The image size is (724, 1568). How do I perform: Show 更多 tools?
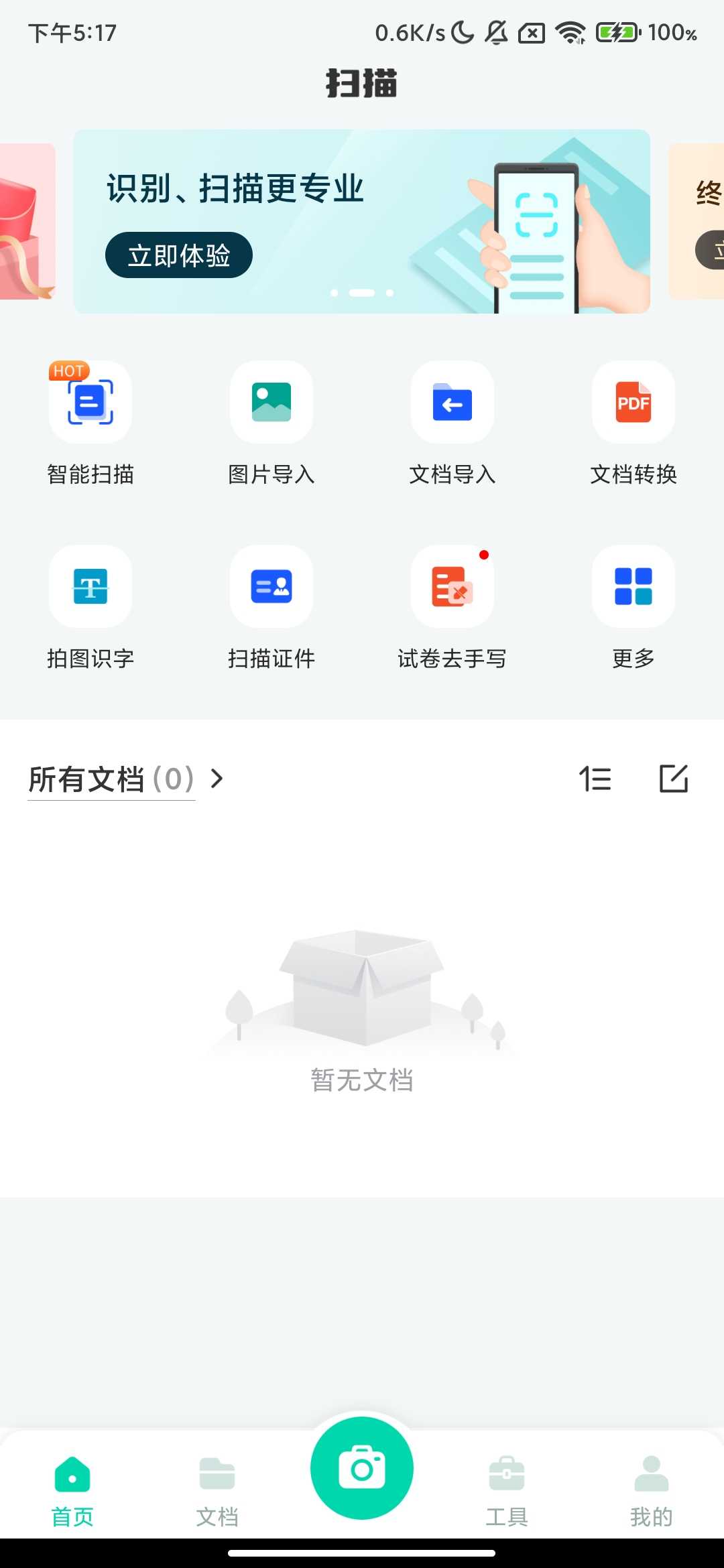tap(633, 587)
